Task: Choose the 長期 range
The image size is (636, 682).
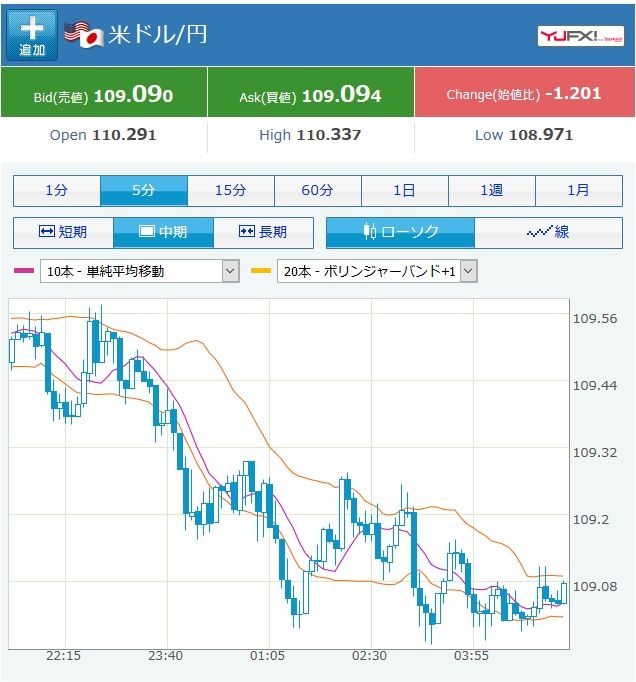Action: click(x=263, y=232)
